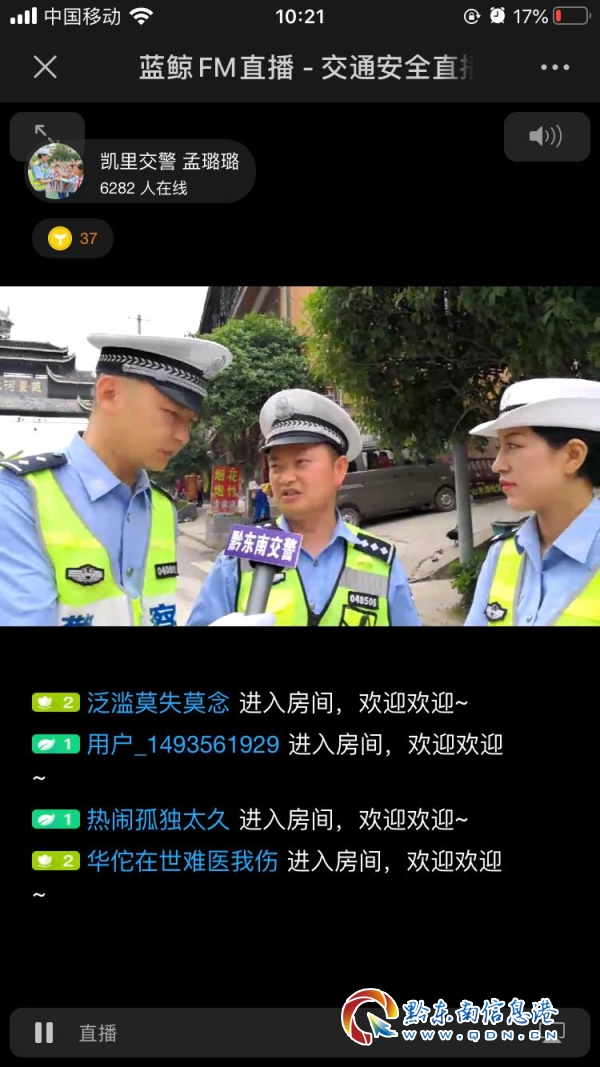This screenshot has width=600, height=1067.
Task: Open profile of user 泛滥莫失莫念
Action: tap(158, 702)
